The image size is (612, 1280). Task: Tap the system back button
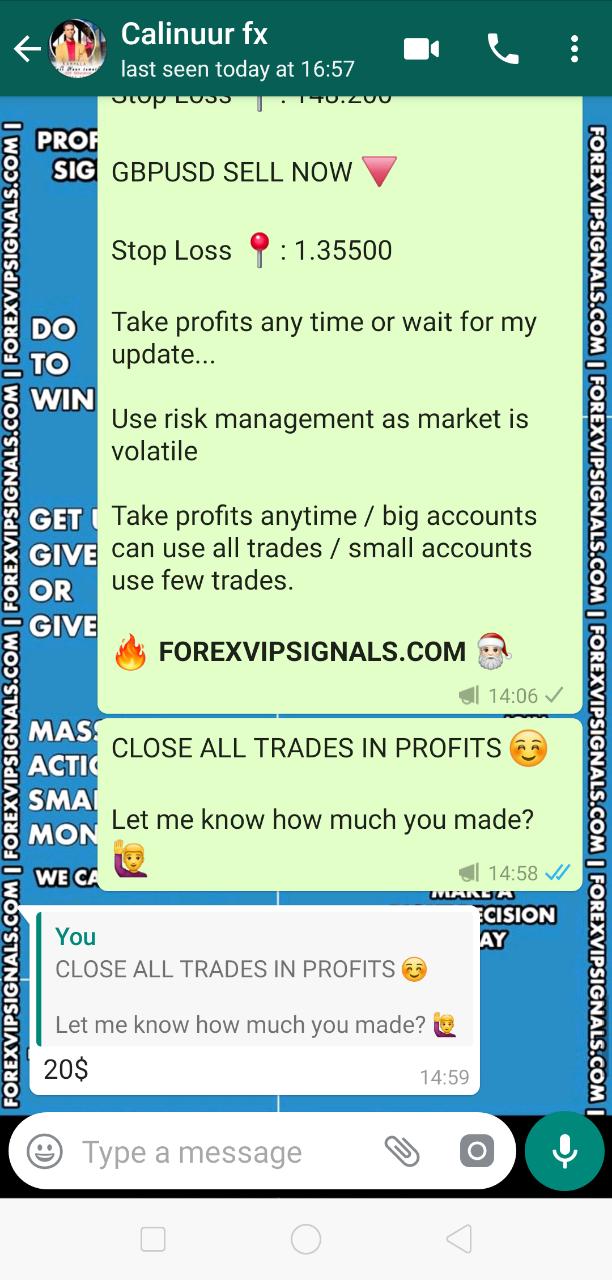tap(458, 1240)
